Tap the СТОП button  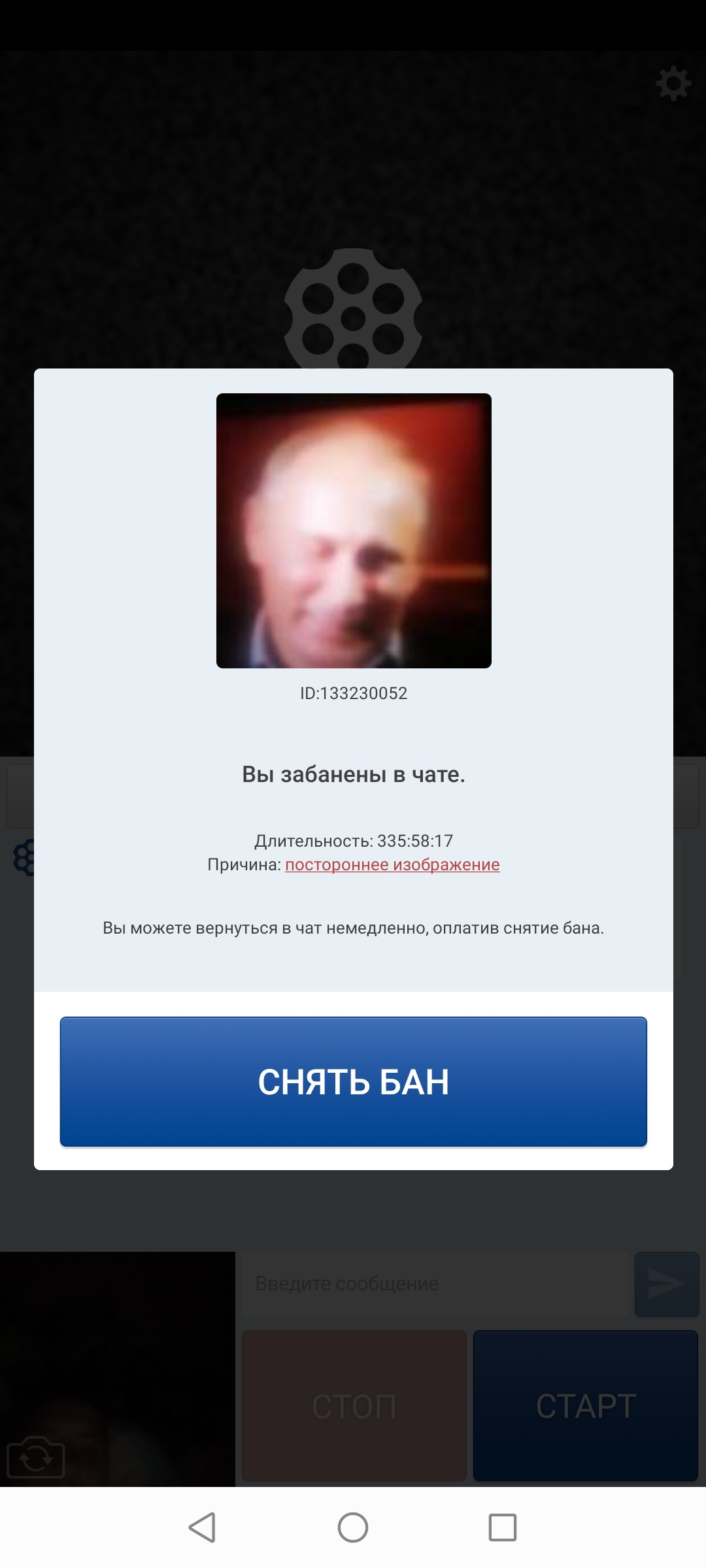tap(354, 1406)
